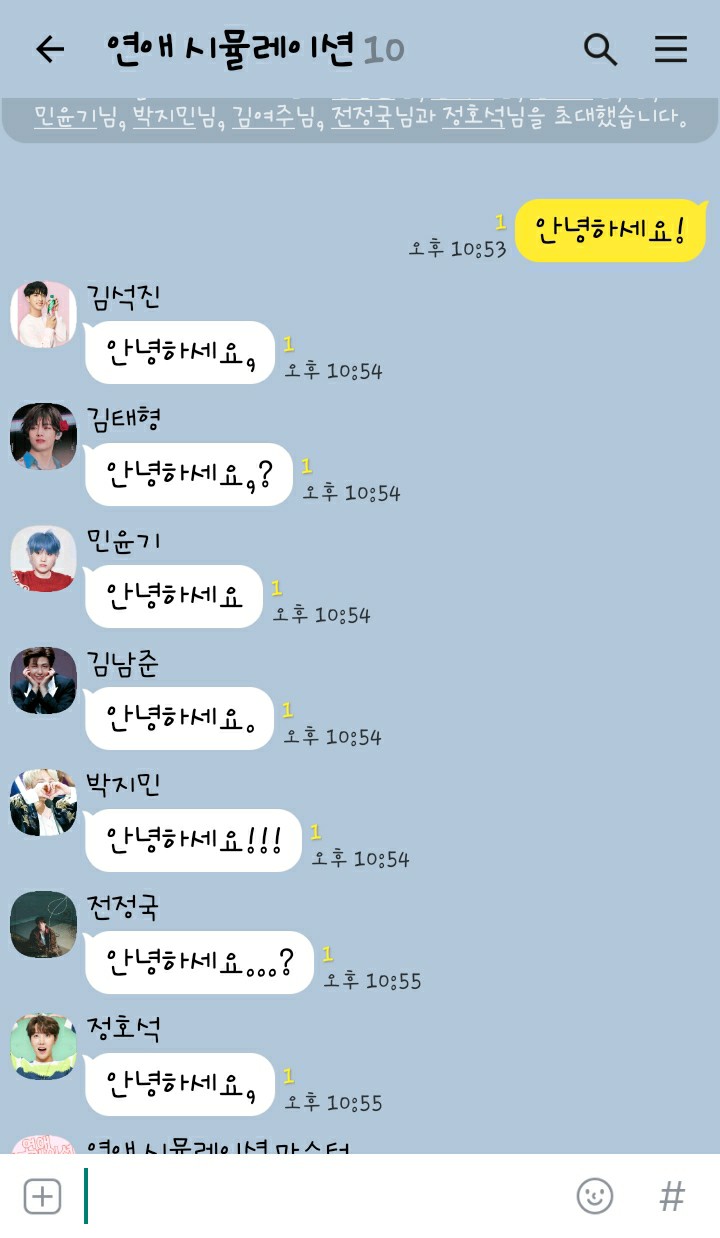Open 김남준's profile photo
Image resolution: width=720 pixels, height=1238 pixels.
(x=43, y=680)
